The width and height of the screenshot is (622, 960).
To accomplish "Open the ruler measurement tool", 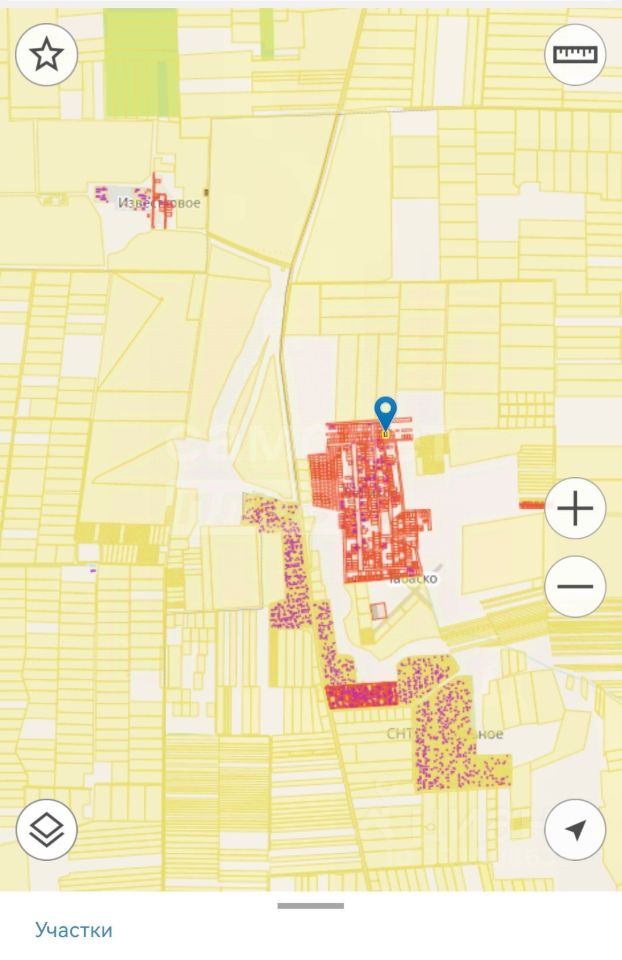I will point(575,54).
